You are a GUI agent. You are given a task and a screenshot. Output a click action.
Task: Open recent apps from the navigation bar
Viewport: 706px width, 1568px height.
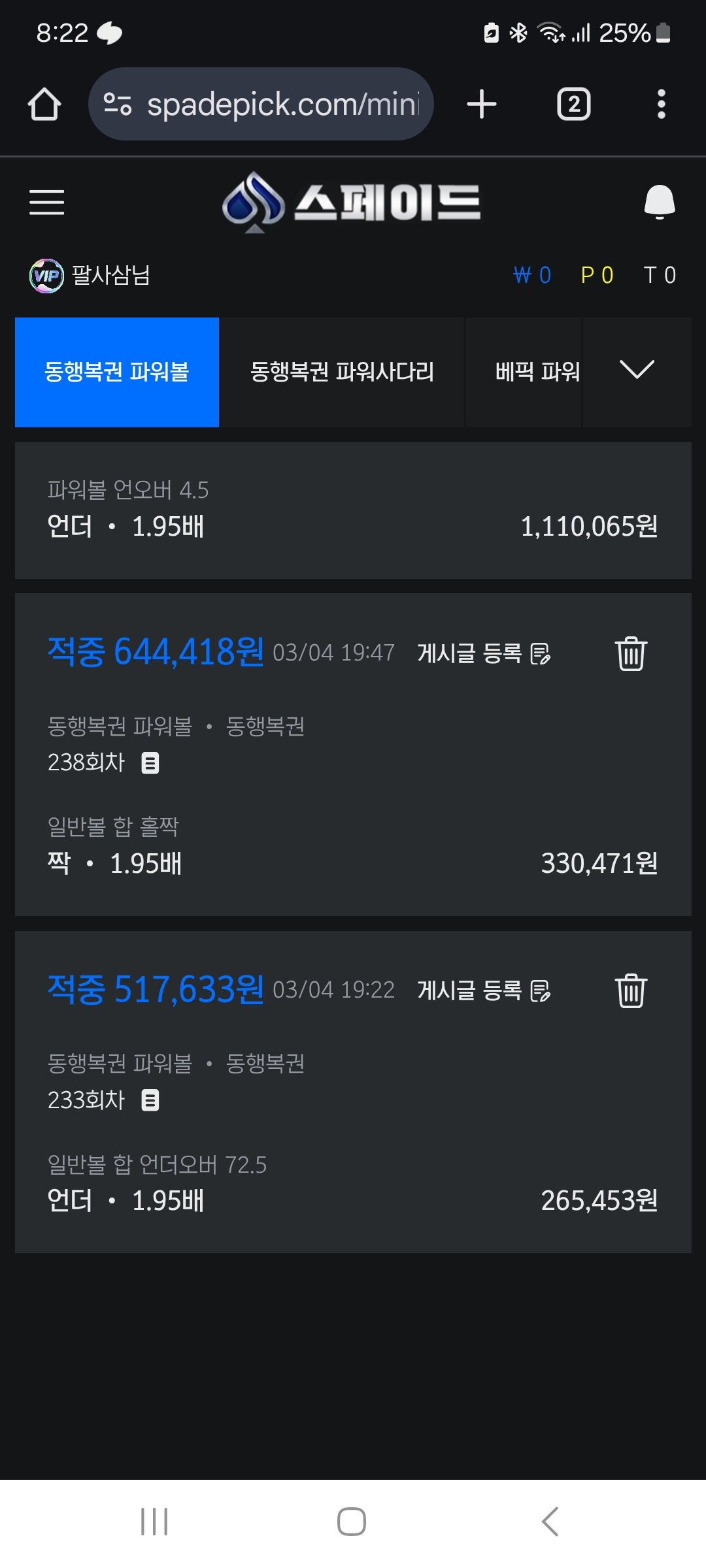tap(154, 1522)
